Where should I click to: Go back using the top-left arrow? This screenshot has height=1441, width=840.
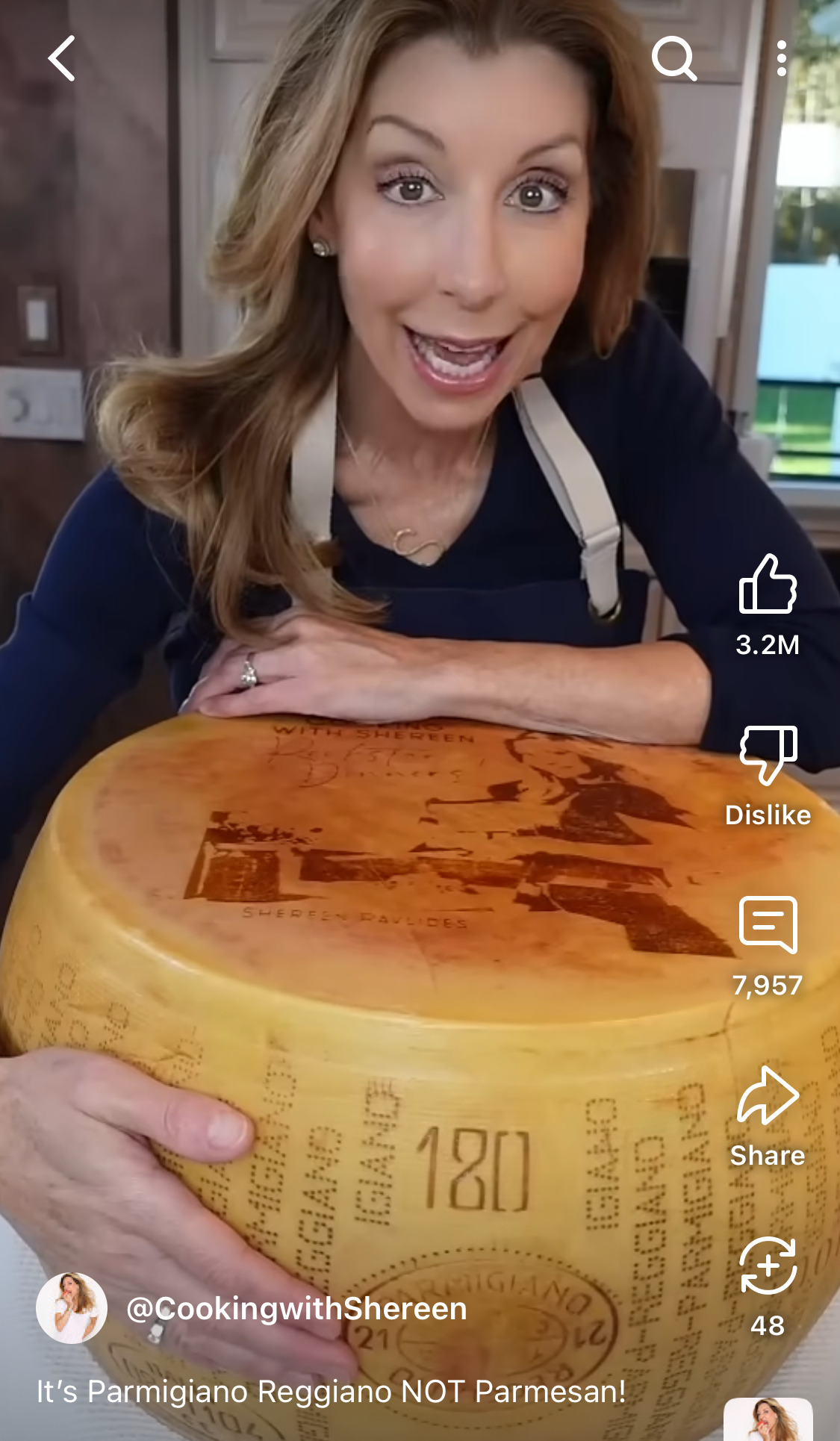[x=62, y=58]
